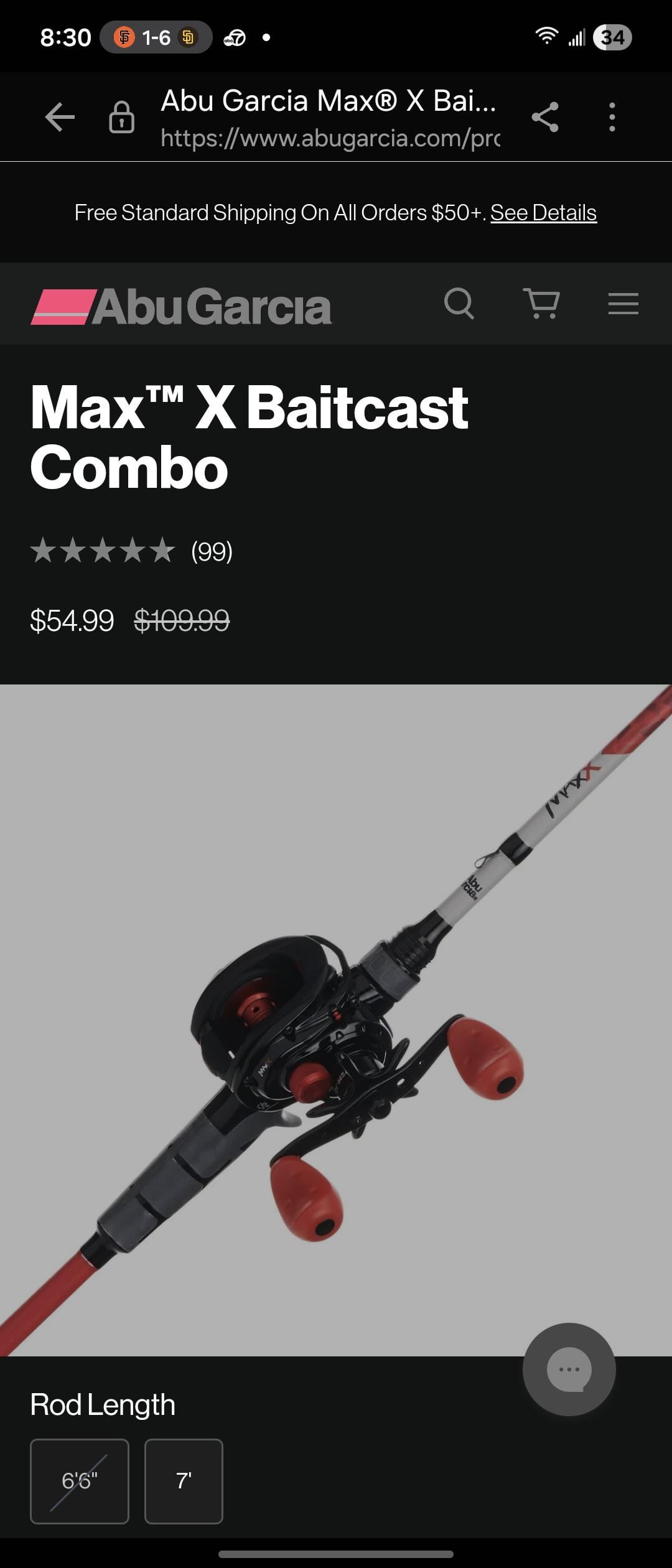
Task: View site security lock info
Action: [121, 117]
